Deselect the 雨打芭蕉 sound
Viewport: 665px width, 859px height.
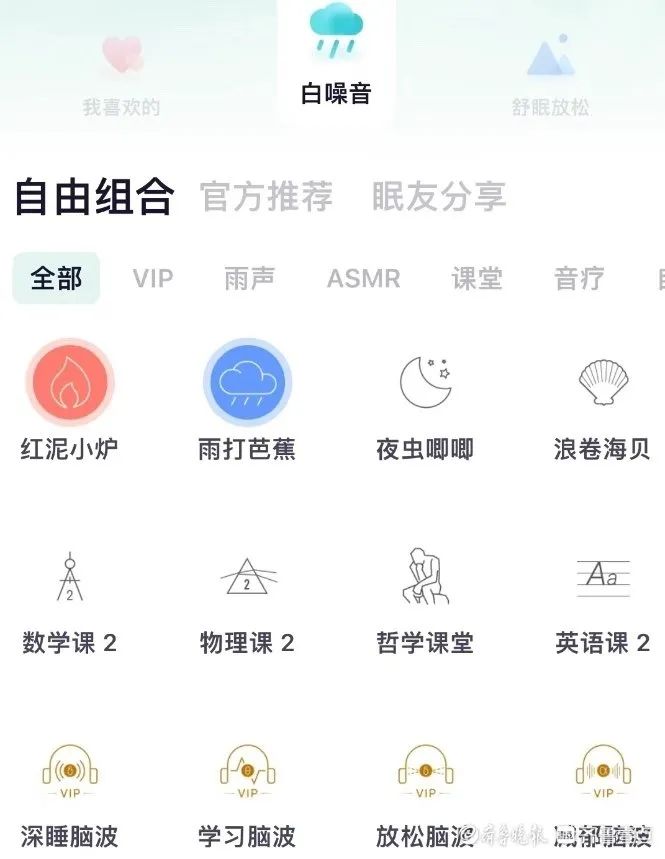247,383
